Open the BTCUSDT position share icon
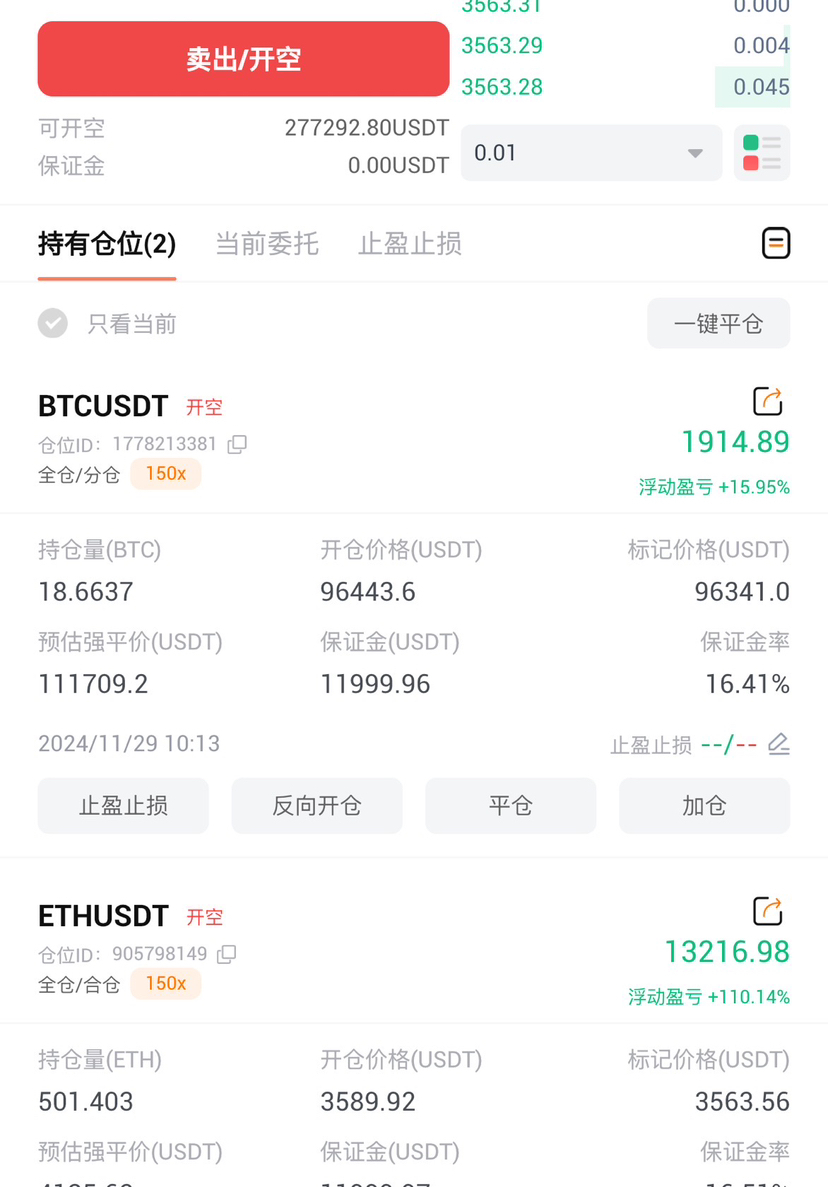The width and height of the screenshot is (828, 1187). 767,401
